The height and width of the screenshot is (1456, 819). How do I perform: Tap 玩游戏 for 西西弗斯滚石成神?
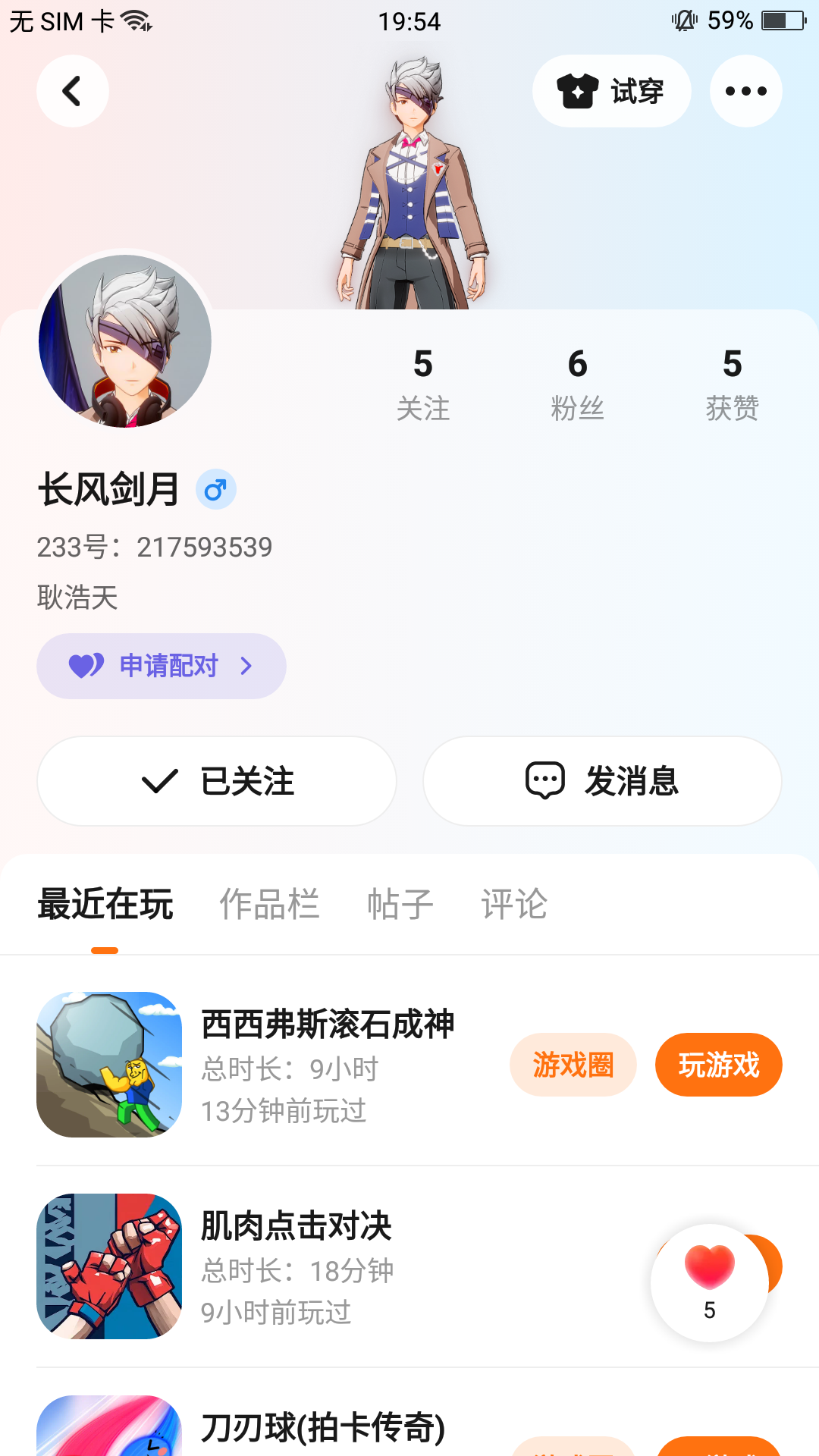pyautogui.click(x=718, y=1065)
